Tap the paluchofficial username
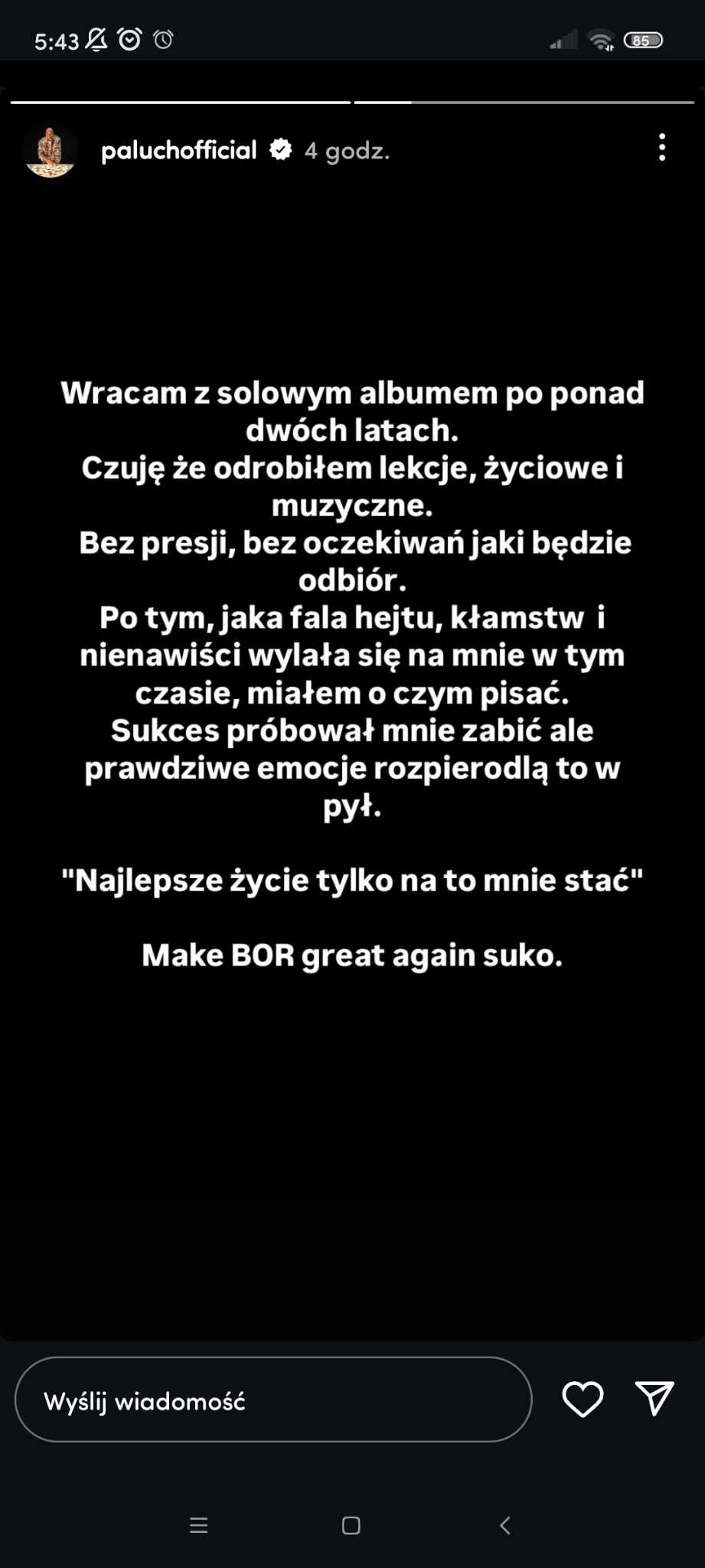Image resolution: width=705 pixels, height=1568 pixels. (179, 150)
